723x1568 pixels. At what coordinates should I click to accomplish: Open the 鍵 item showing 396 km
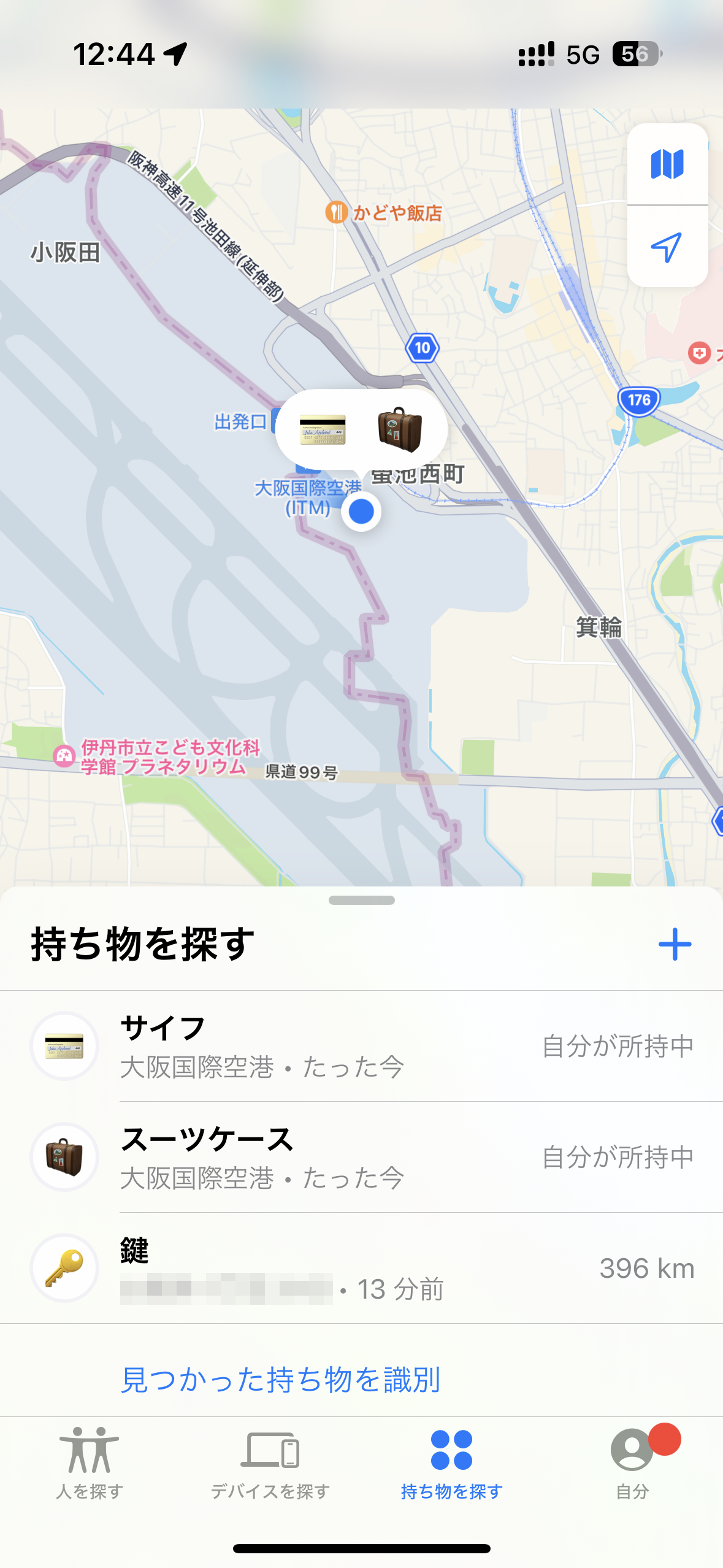[307, 1266]
